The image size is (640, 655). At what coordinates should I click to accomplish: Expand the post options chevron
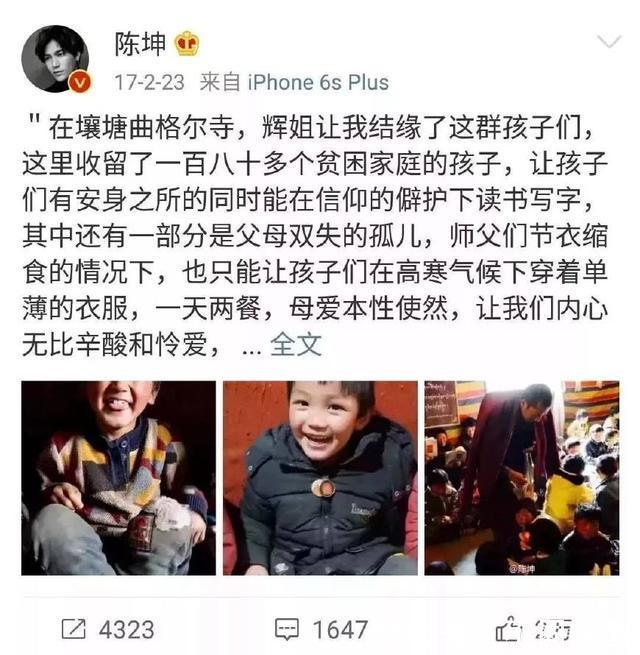(609, 43)
